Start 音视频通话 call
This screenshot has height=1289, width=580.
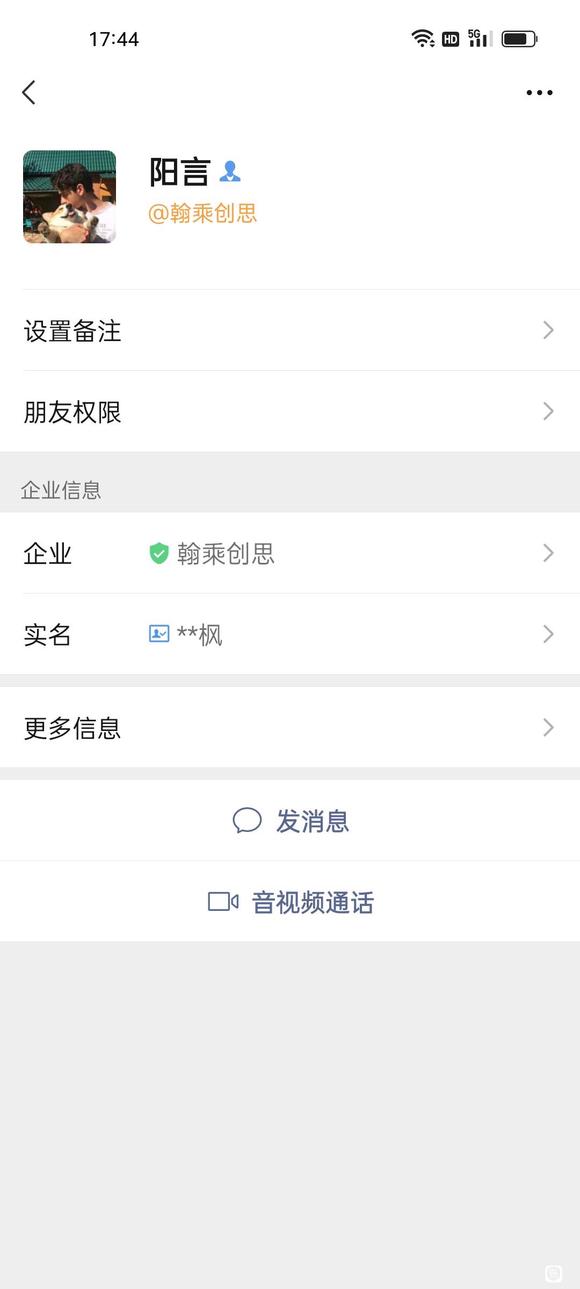[290, 902]
